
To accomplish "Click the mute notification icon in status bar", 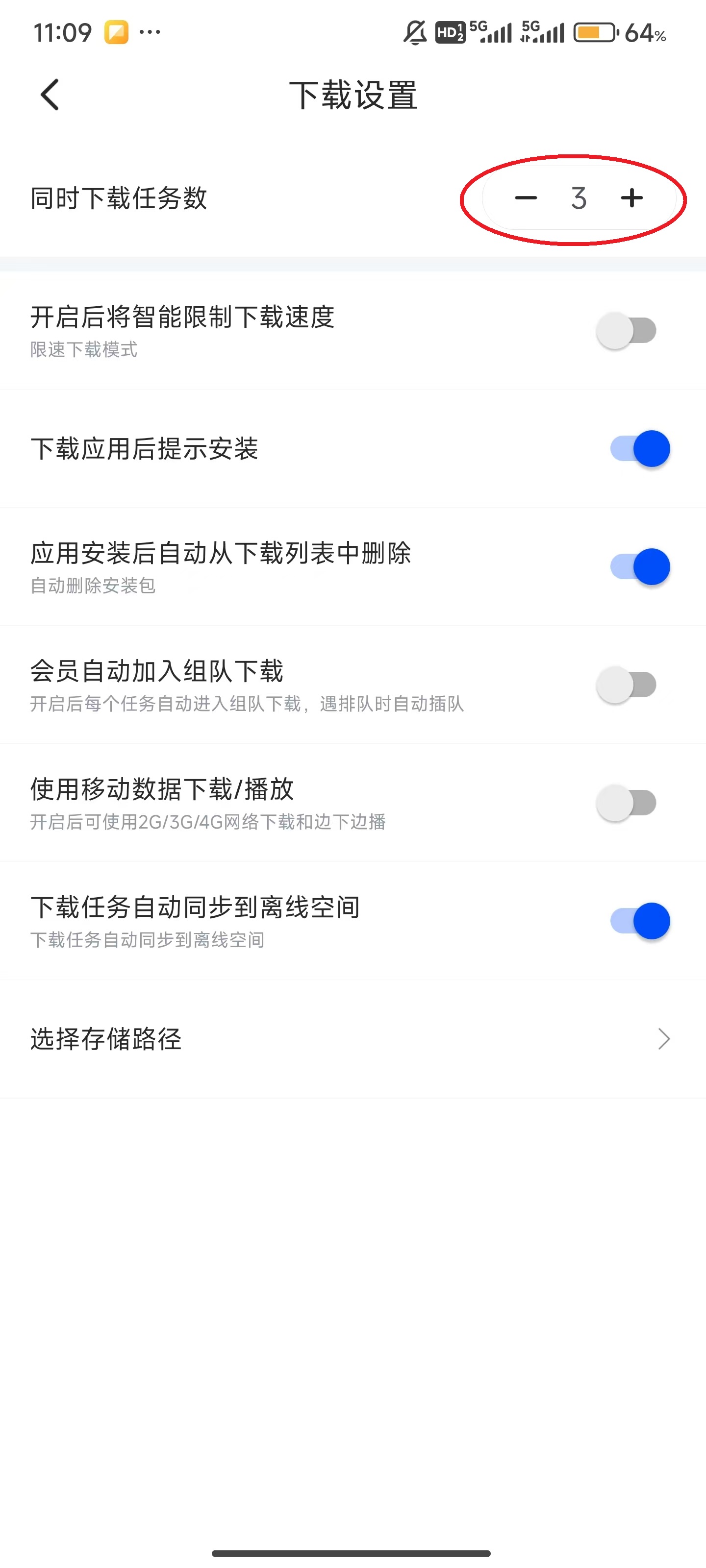I will [414, 33].
